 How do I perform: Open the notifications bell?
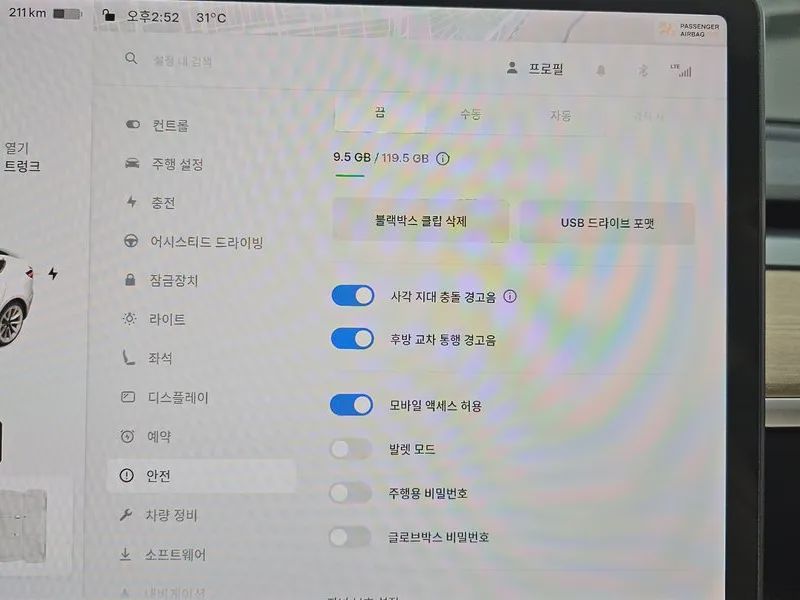[601, 70]
